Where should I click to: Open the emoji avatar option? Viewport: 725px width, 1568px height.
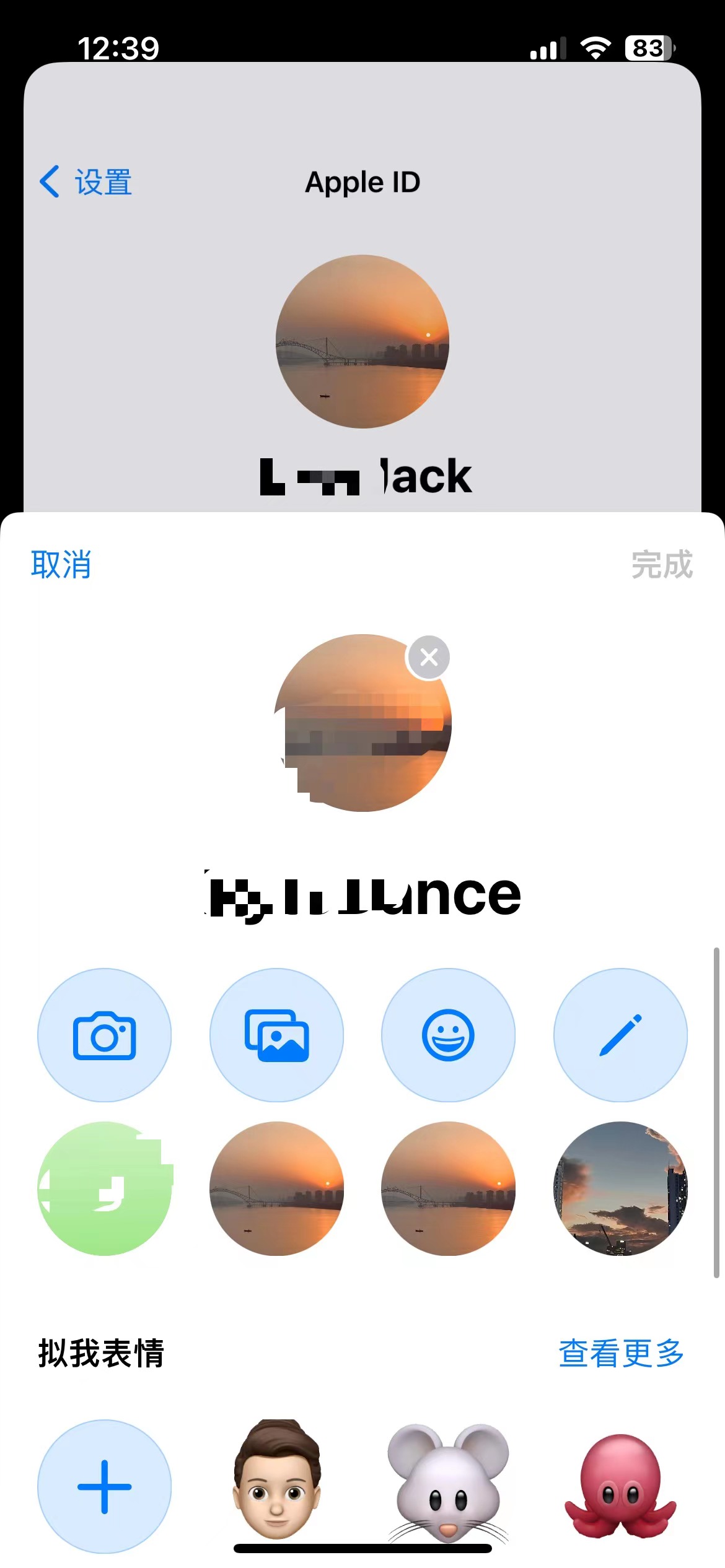(x=448, y=1035)
